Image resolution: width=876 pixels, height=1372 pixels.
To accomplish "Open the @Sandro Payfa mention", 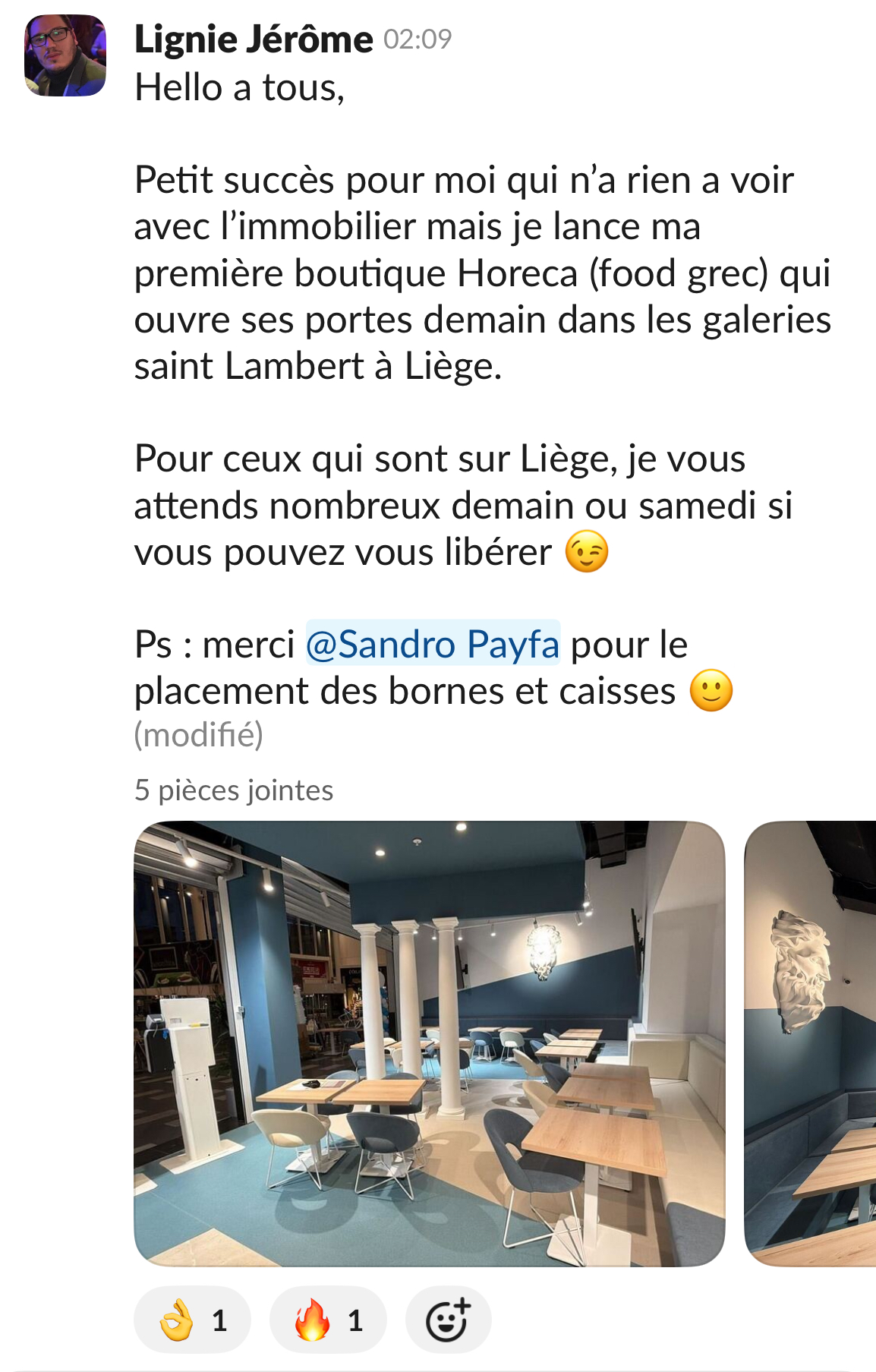I will tap(433, 644).
